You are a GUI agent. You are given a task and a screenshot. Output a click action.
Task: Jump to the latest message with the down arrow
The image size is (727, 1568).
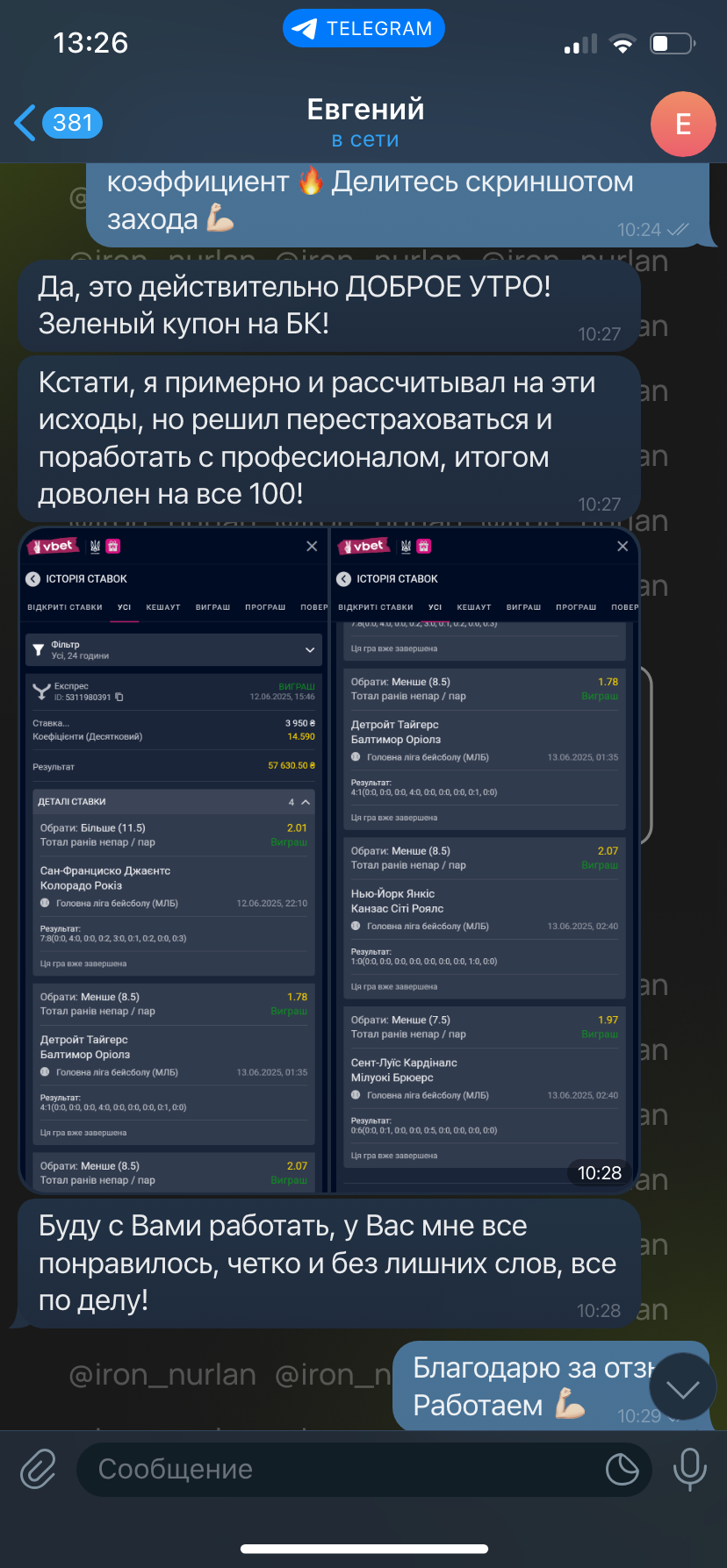point(682,1387)
